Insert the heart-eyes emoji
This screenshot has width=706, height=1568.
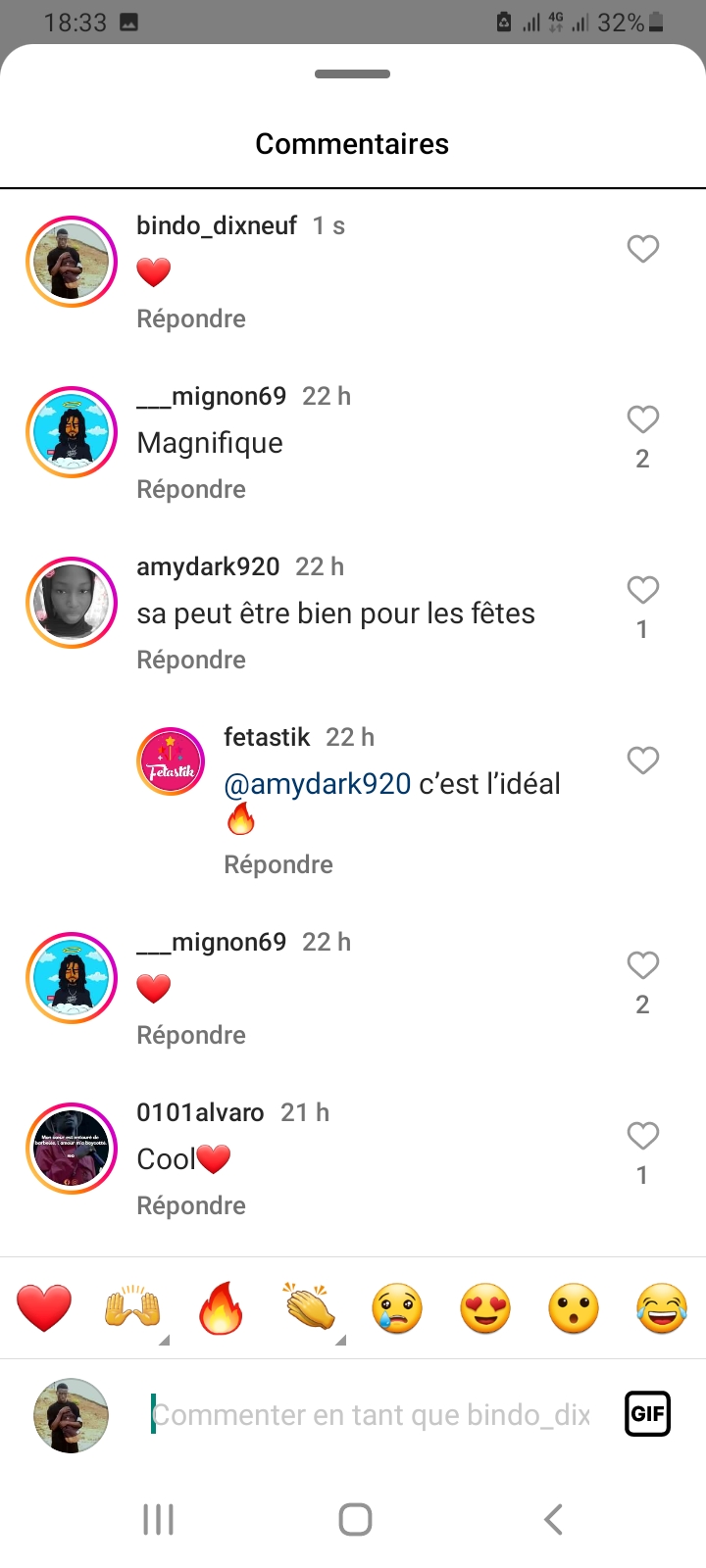click(x=485, y=1308)
